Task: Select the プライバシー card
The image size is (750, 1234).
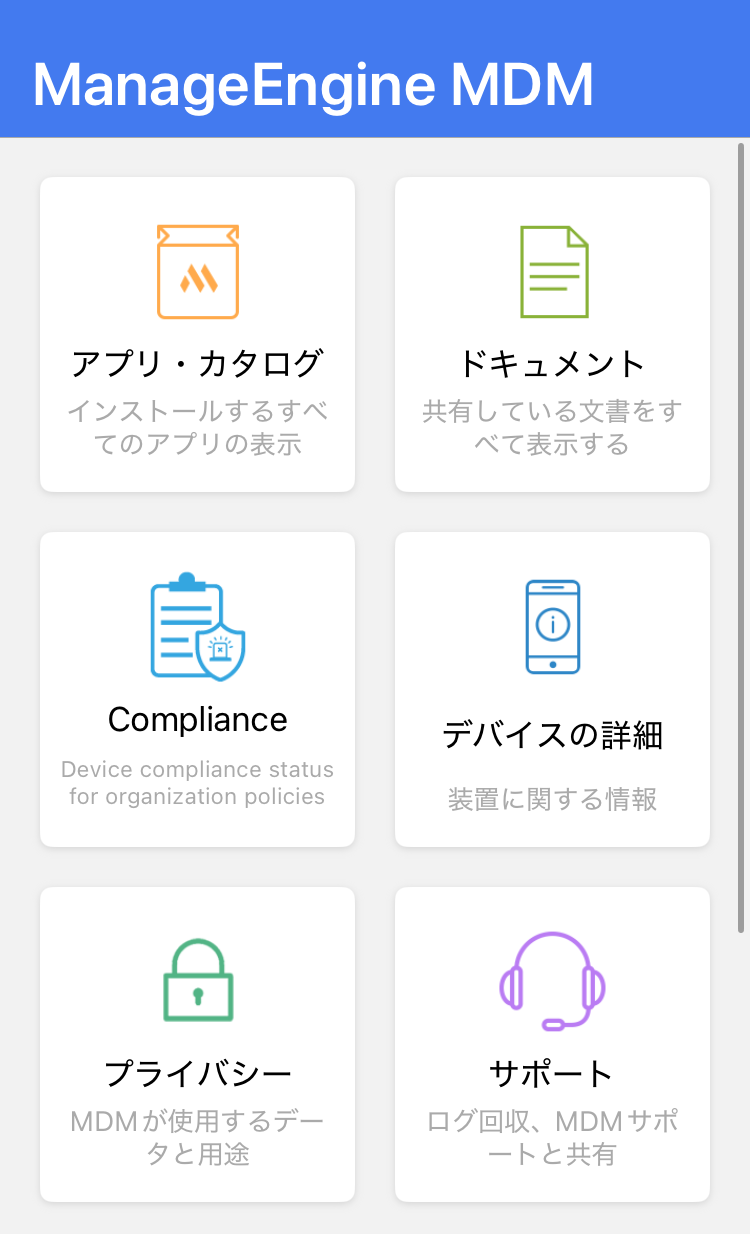Action: click(x=197, y=1044)
